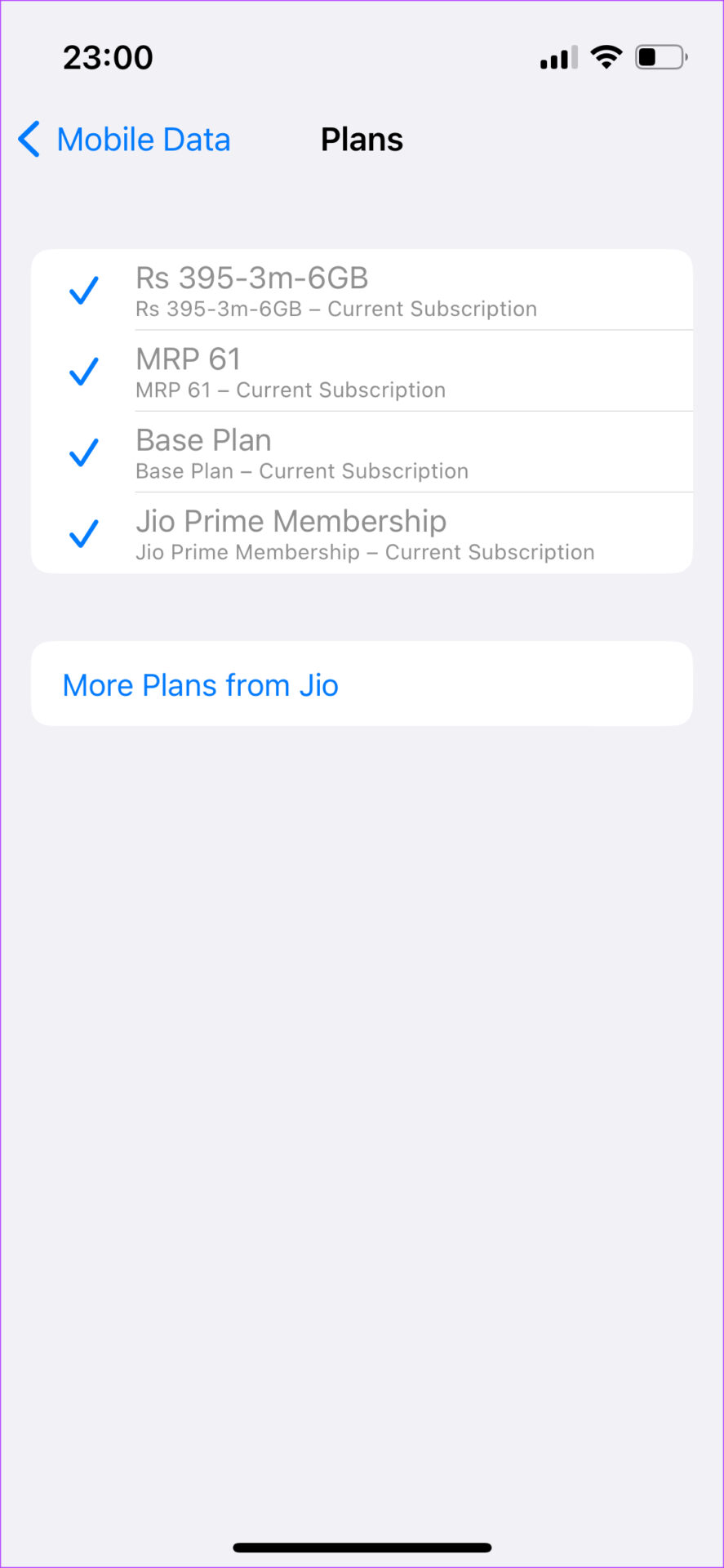Viewport: 724px width, 1568px height.
Task: Expand more plan options from Jio
Action: 200,684
